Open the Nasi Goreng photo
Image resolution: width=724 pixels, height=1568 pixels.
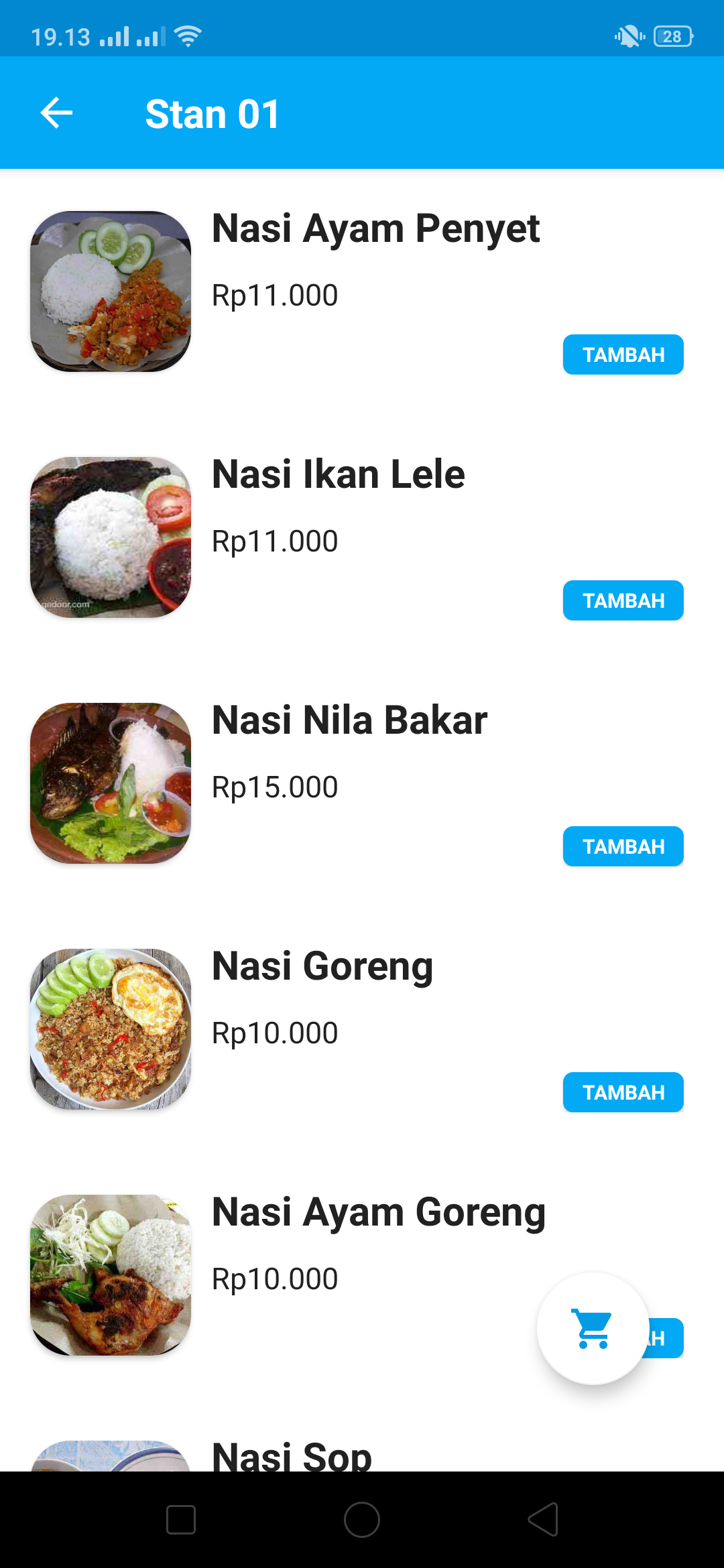pyautogui.click(x=109, y=1028)
